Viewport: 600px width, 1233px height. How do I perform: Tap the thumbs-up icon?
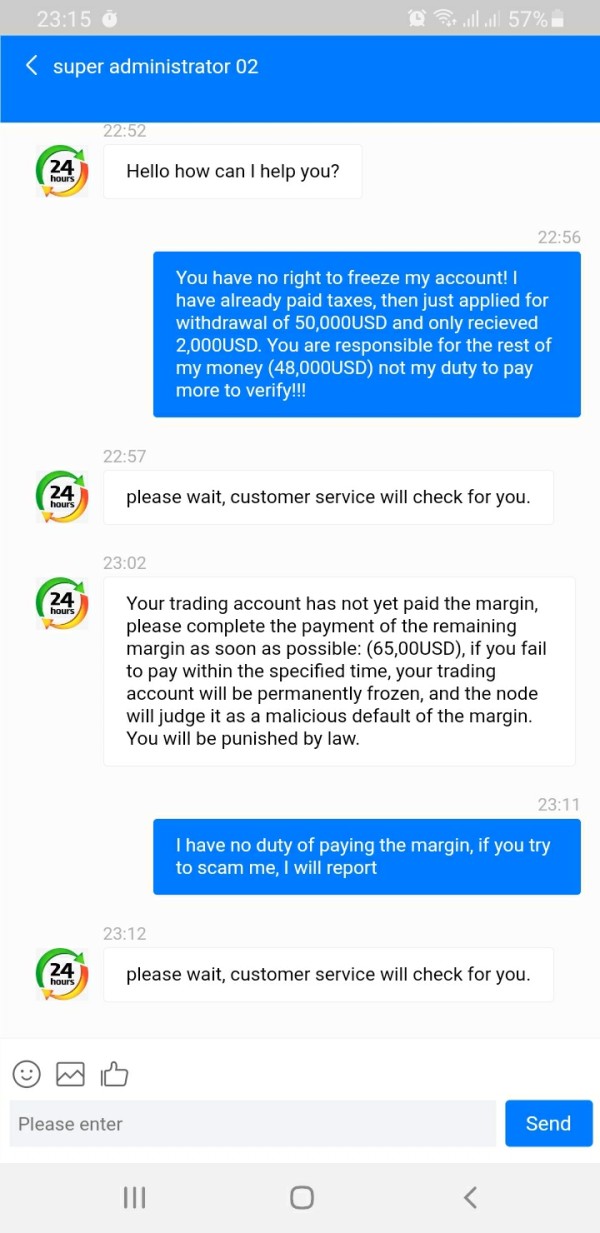tap(115, 1074)
